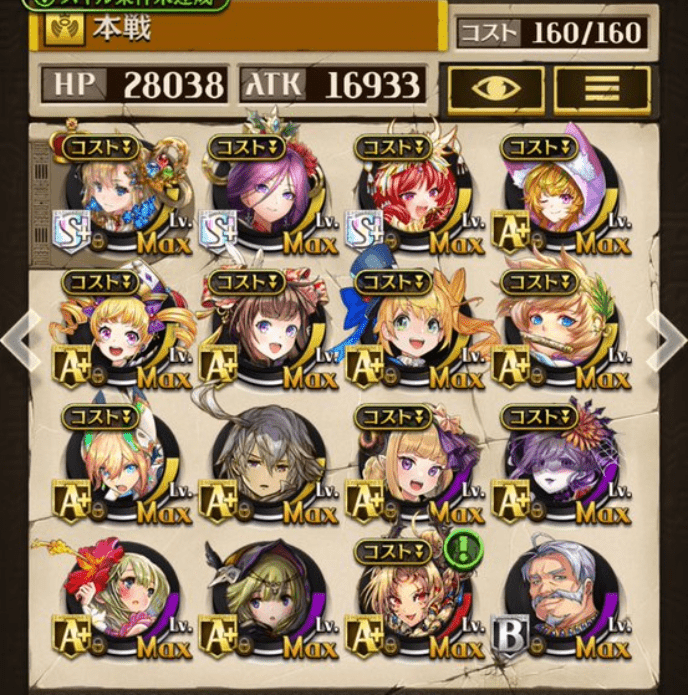Image resolution: width=688 pixels, height=695 pixels.
Task: Toggle the eye visibility button
Action: tap(496, 90)
